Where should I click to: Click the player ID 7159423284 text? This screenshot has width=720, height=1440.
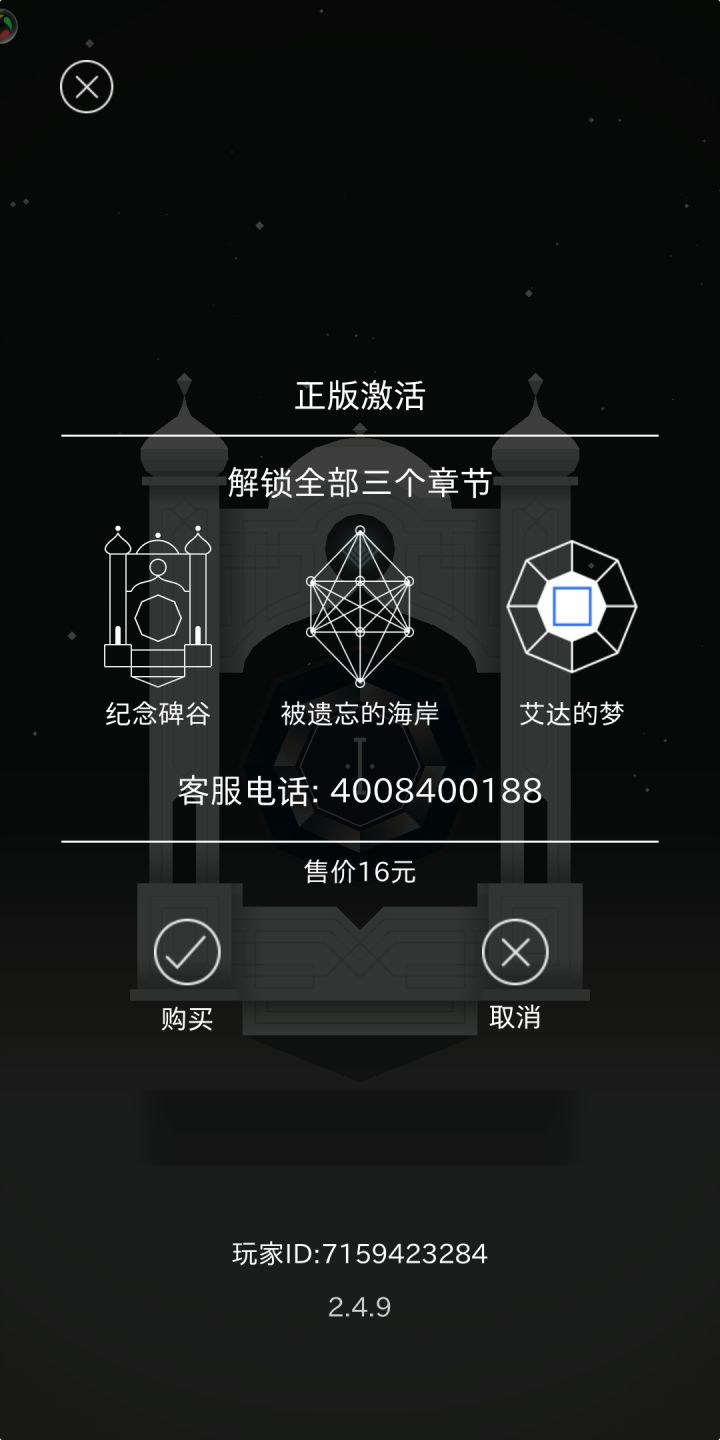[360, 1253]
